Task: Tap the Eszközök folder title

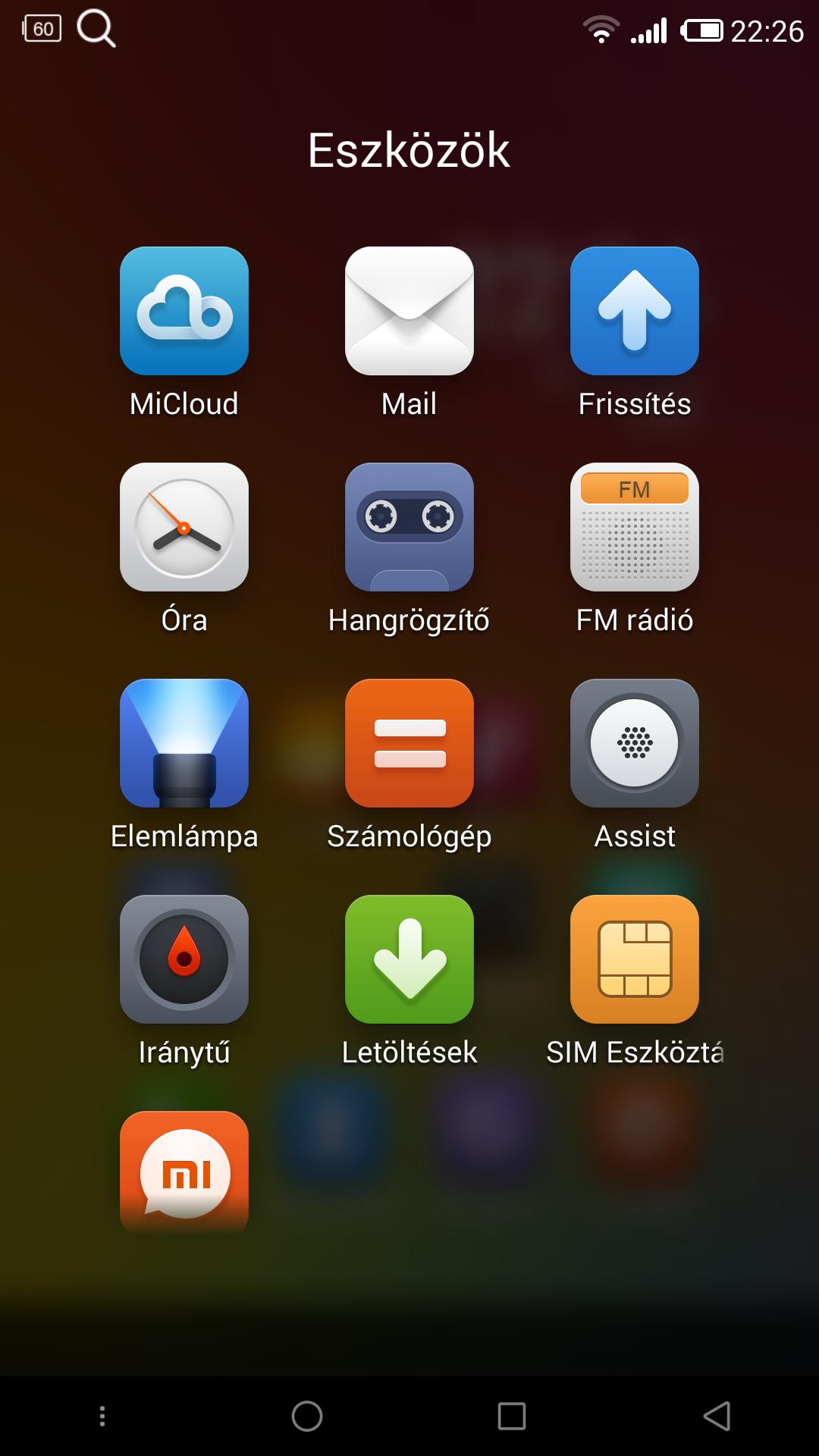Action: 409,149
